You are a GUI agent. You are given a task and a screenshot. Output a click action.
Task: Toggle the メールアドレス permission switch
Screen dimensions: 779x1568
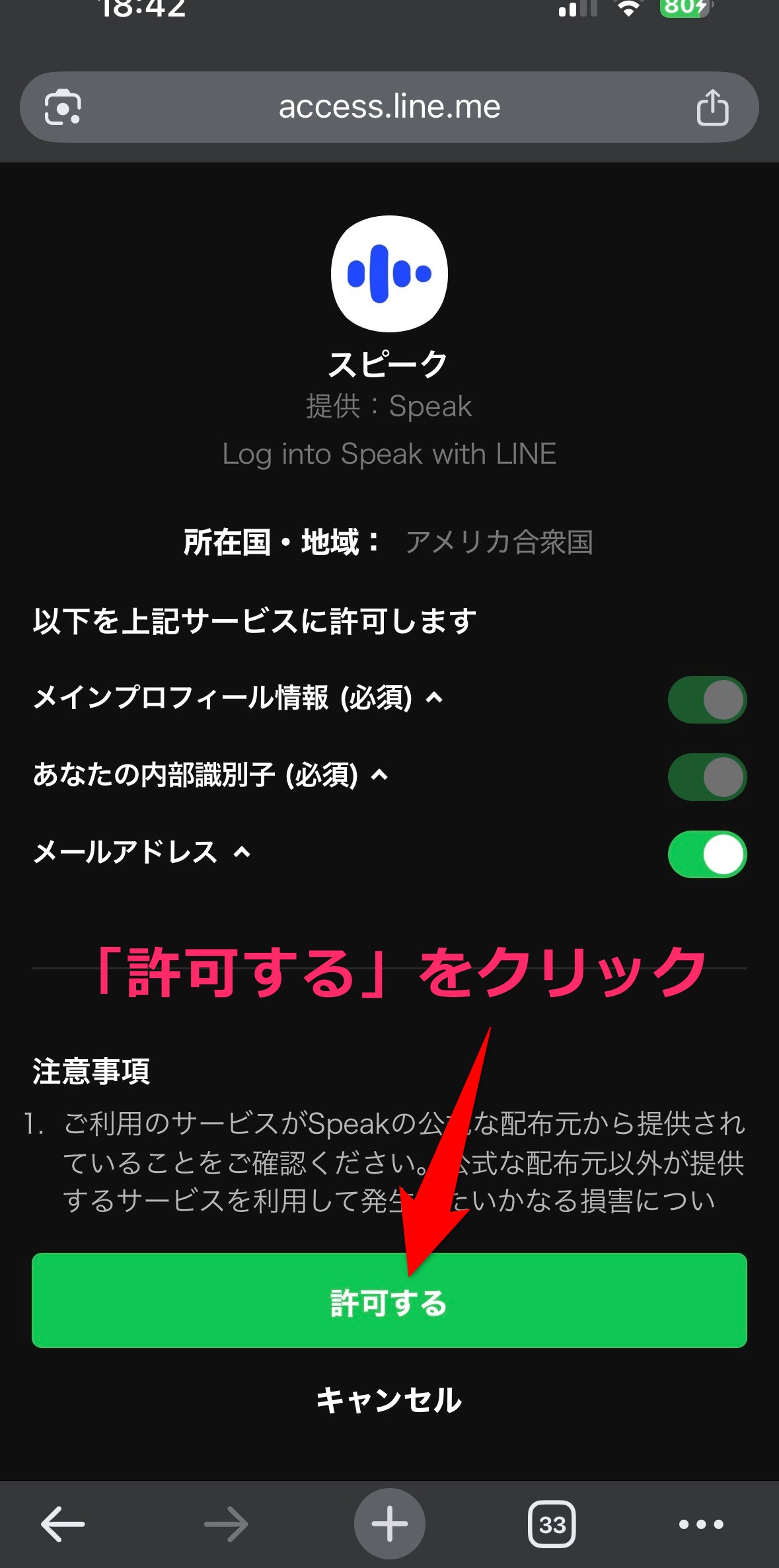click(707, 854)
